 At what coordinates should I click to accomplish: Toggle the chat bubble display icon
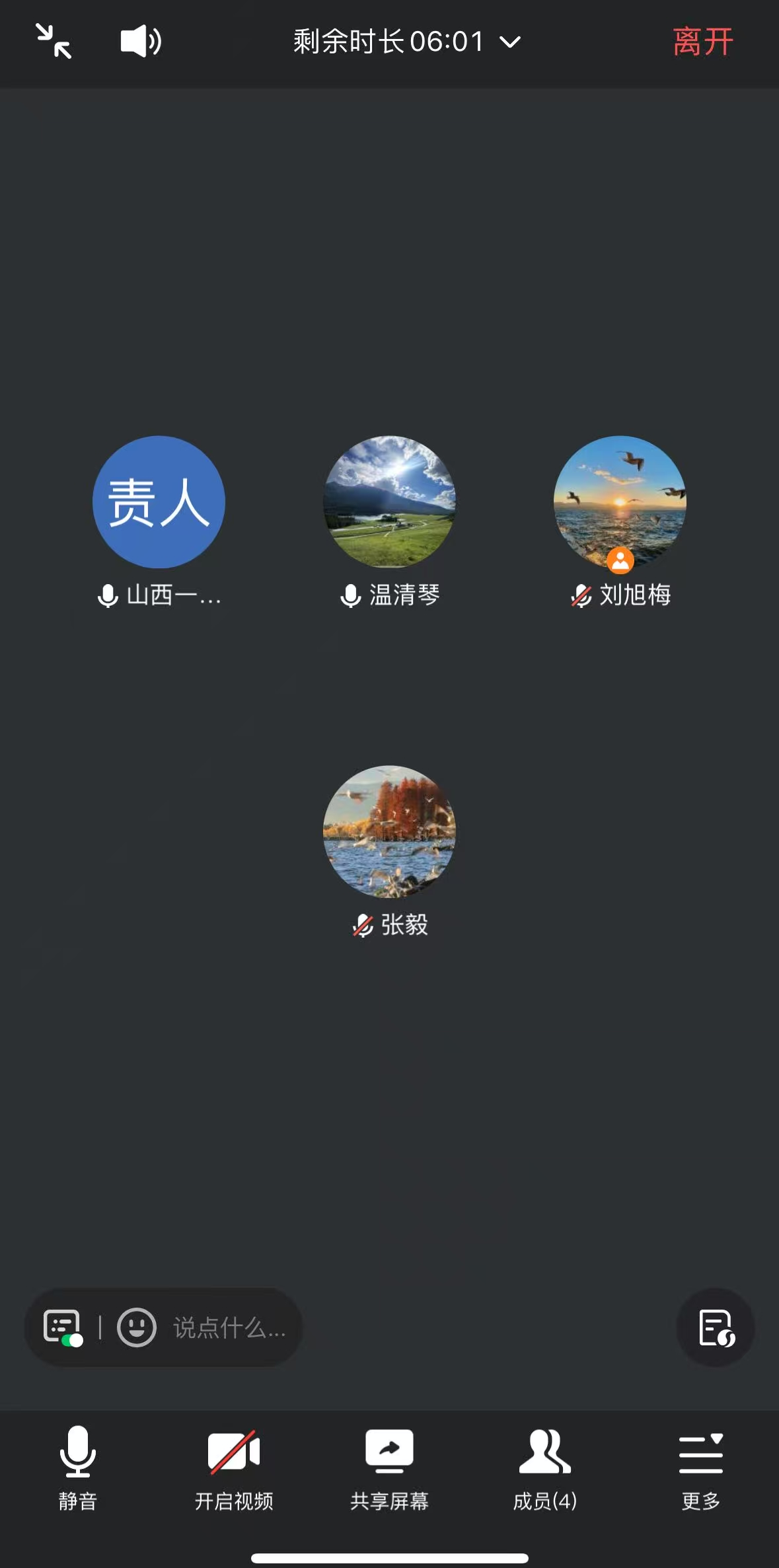point(63,1327)
